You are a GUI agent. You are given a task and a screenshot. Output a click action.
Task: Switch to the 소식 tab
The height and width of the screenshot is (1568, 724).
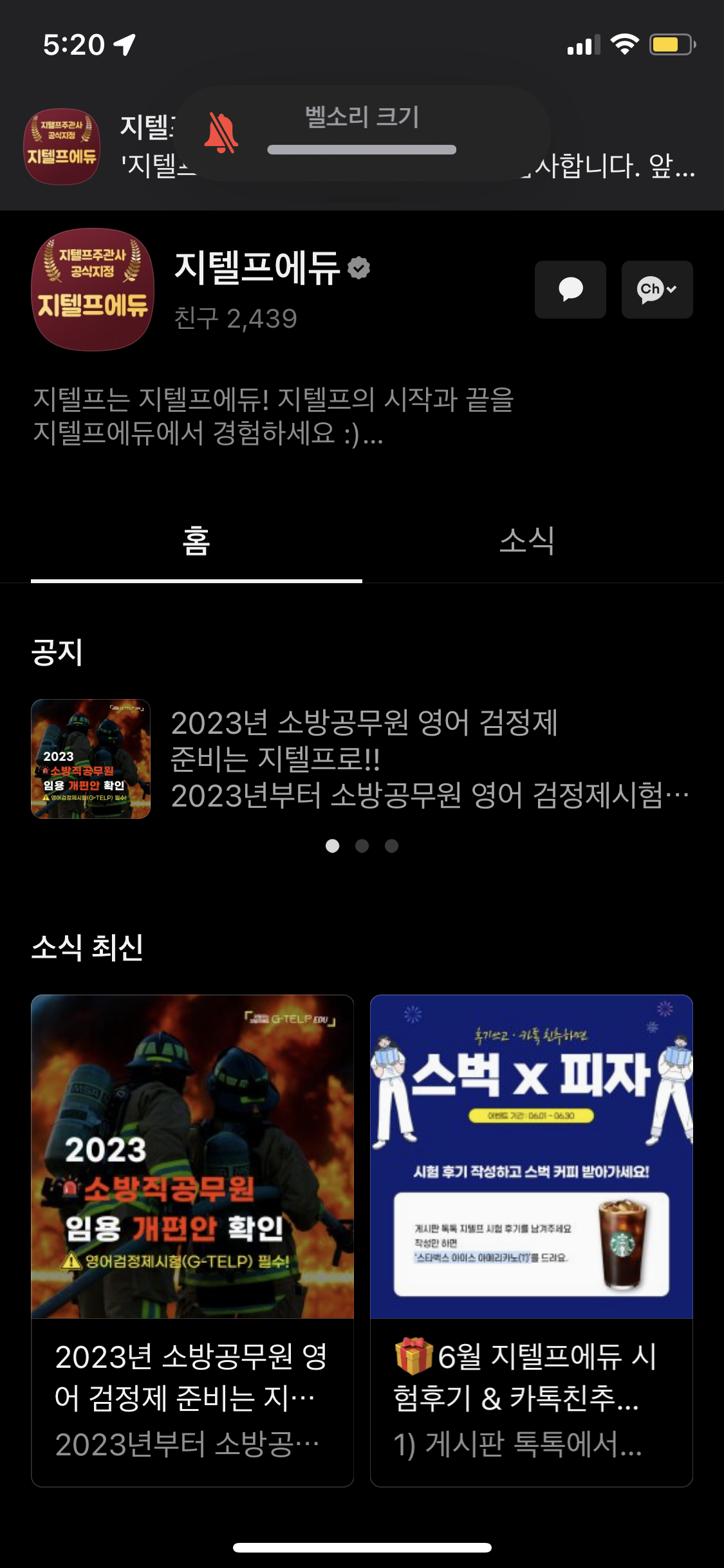(526, 541)
